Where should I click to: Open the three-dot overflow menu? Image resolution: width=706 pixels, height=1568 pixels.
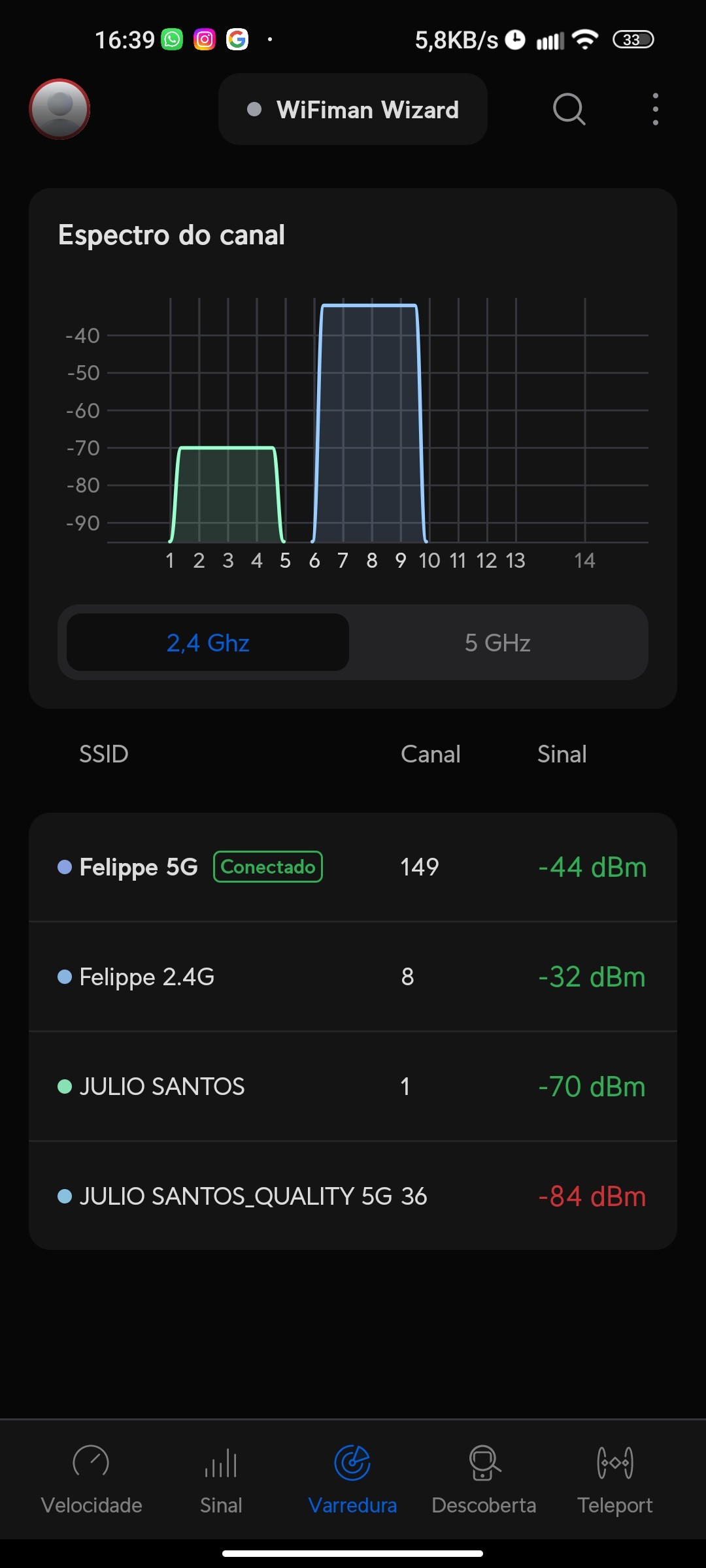pyautogui.click(x=655, y=109)
